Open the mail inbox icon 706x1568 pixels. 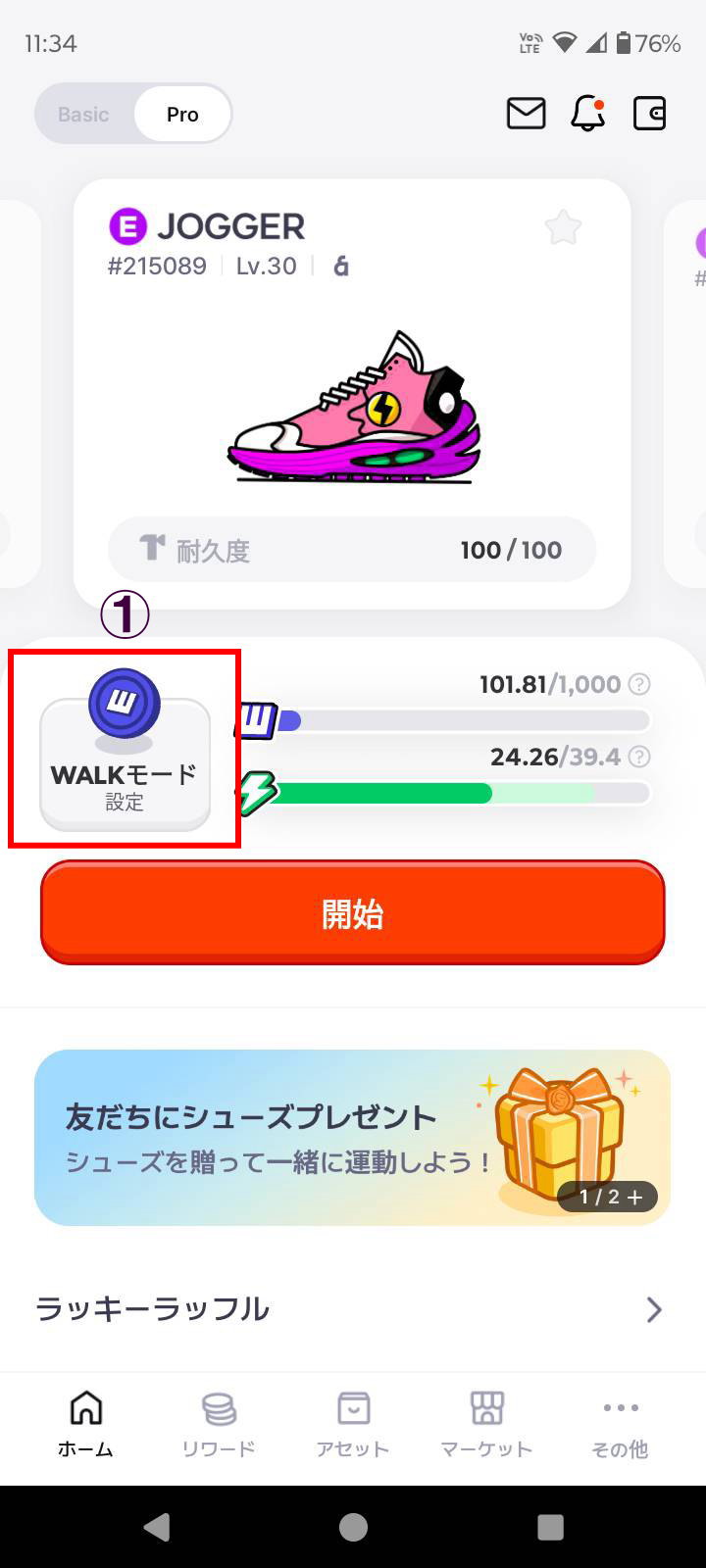pos(526,114)
